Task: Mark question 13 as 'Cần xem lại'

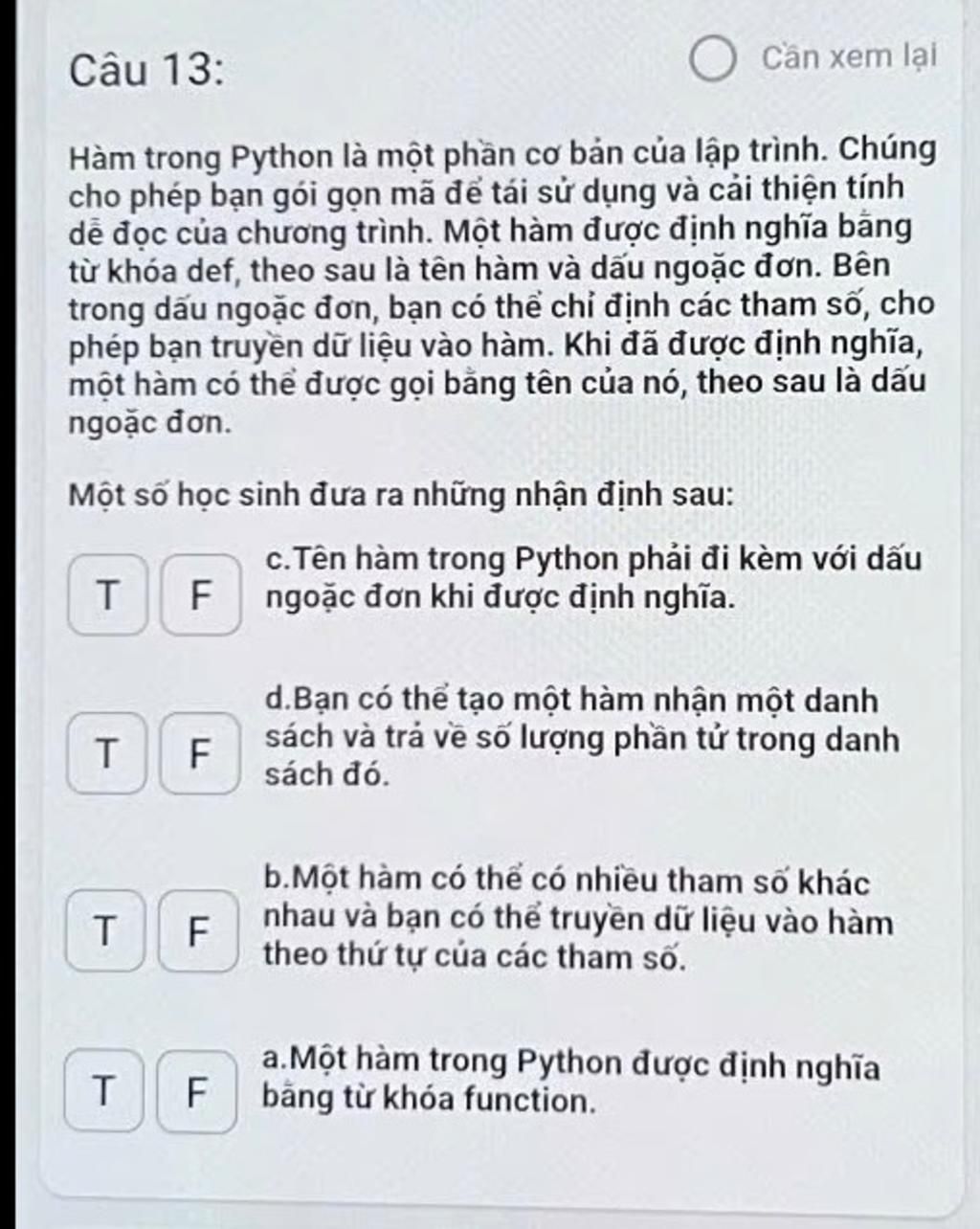Action: (x=713, y=59)
